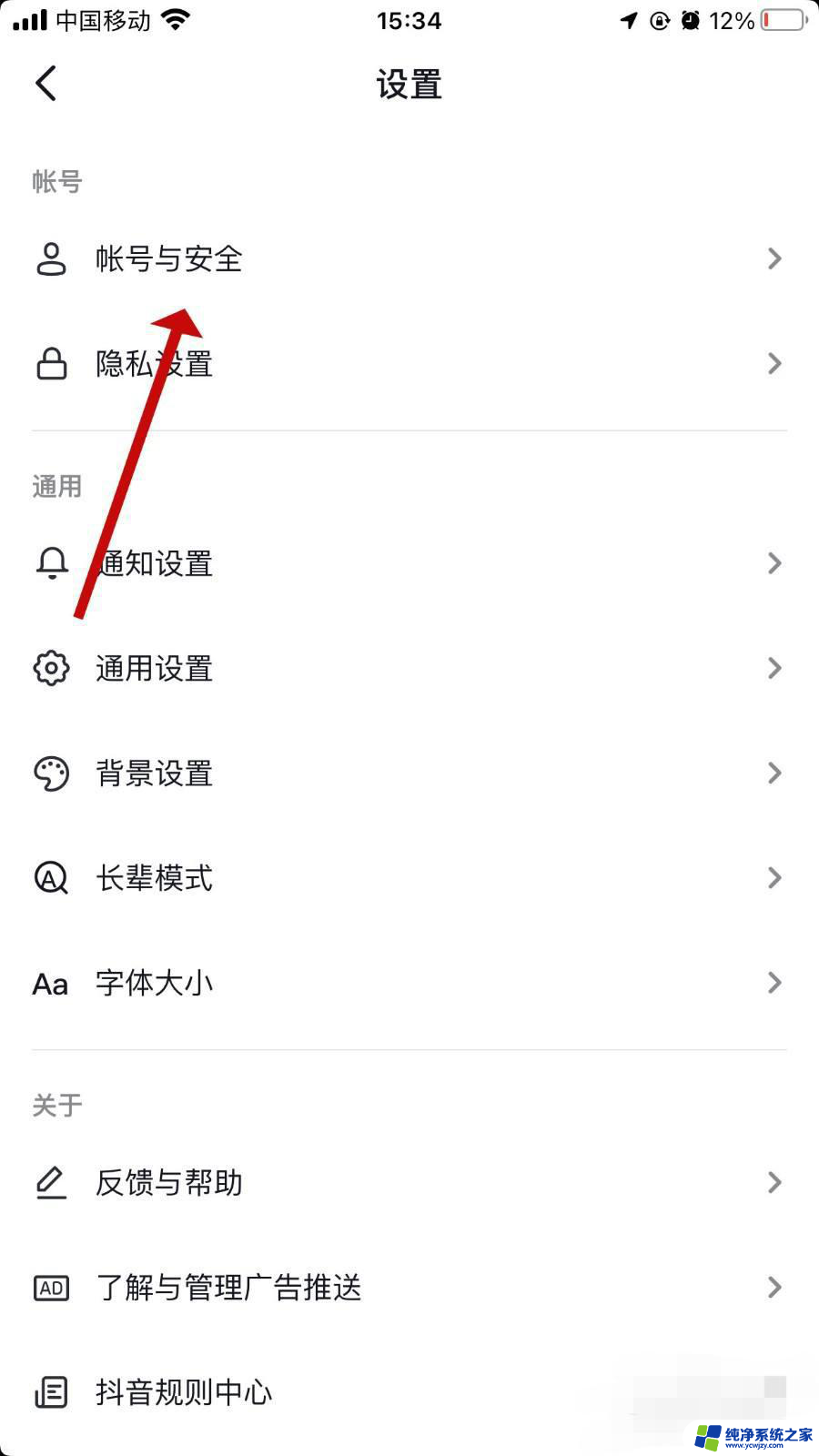The width and height of the screenshot is (819, 1456).
Task: Select the document icon for 抖音规则中心
Action: [x=51, y=1391]
